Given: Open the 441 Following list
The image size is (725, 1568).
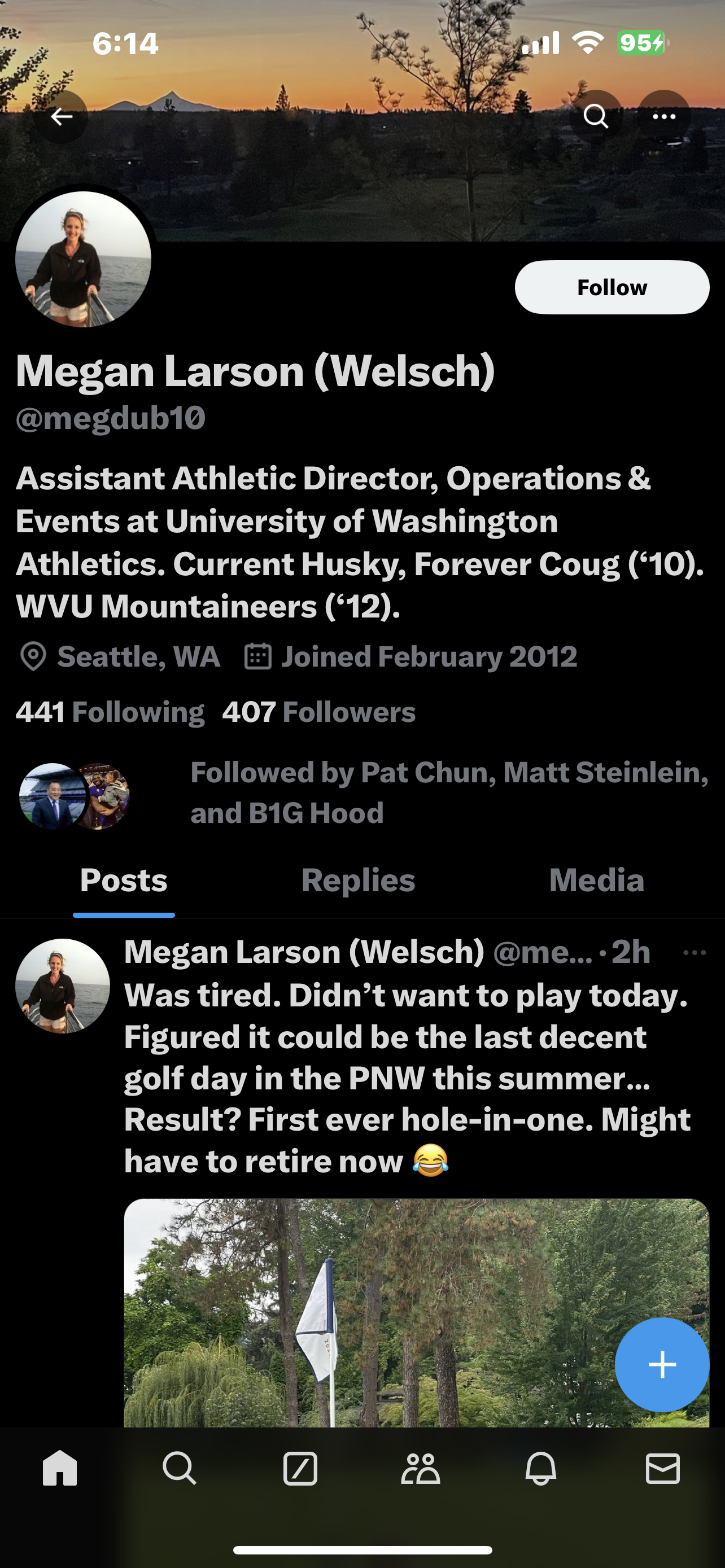Looking at the screenshot, I should (110, 712).
